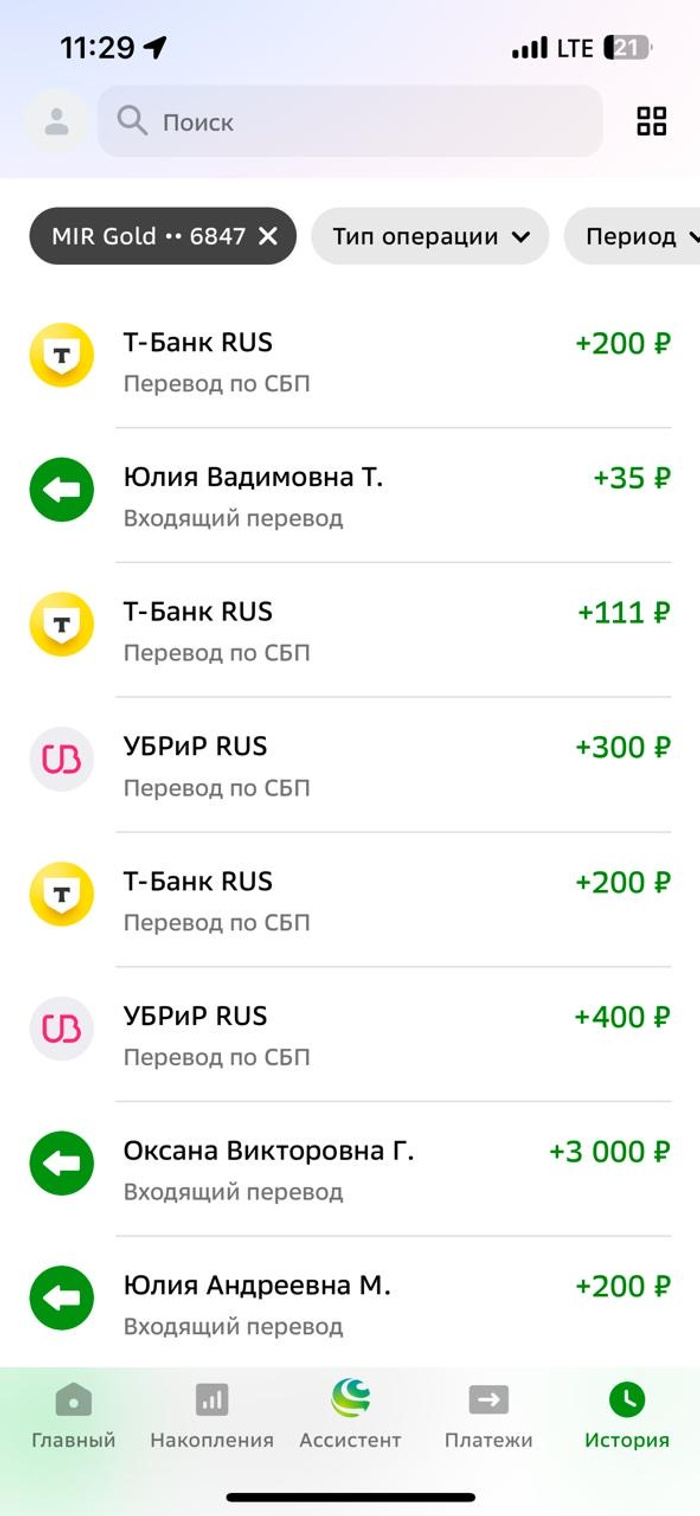700x1516 pixels.
Task: View Юлия Андреевна М. transfer
Action: tap(350, 1303)
